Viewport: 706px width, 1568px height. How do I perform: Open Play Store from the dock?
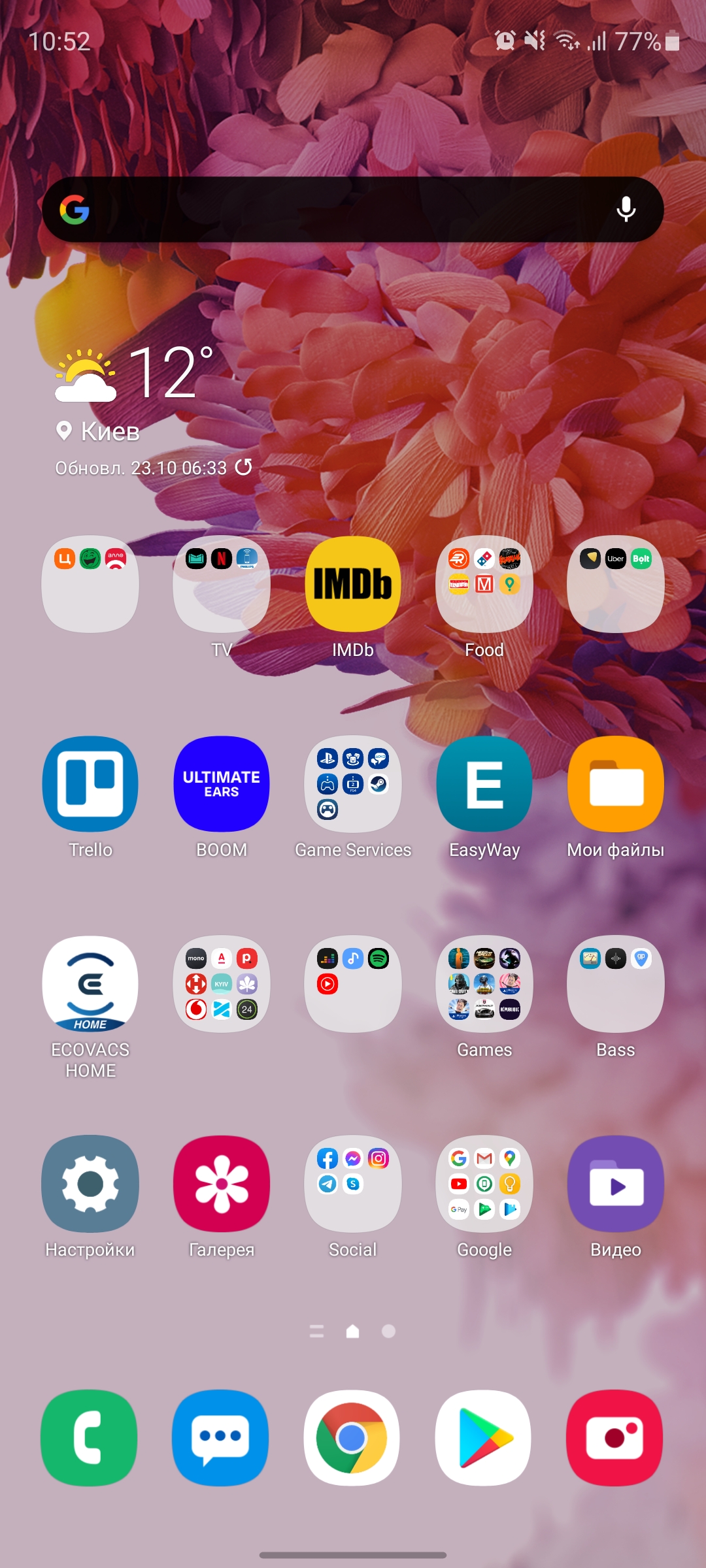(x=484, y=1437)
